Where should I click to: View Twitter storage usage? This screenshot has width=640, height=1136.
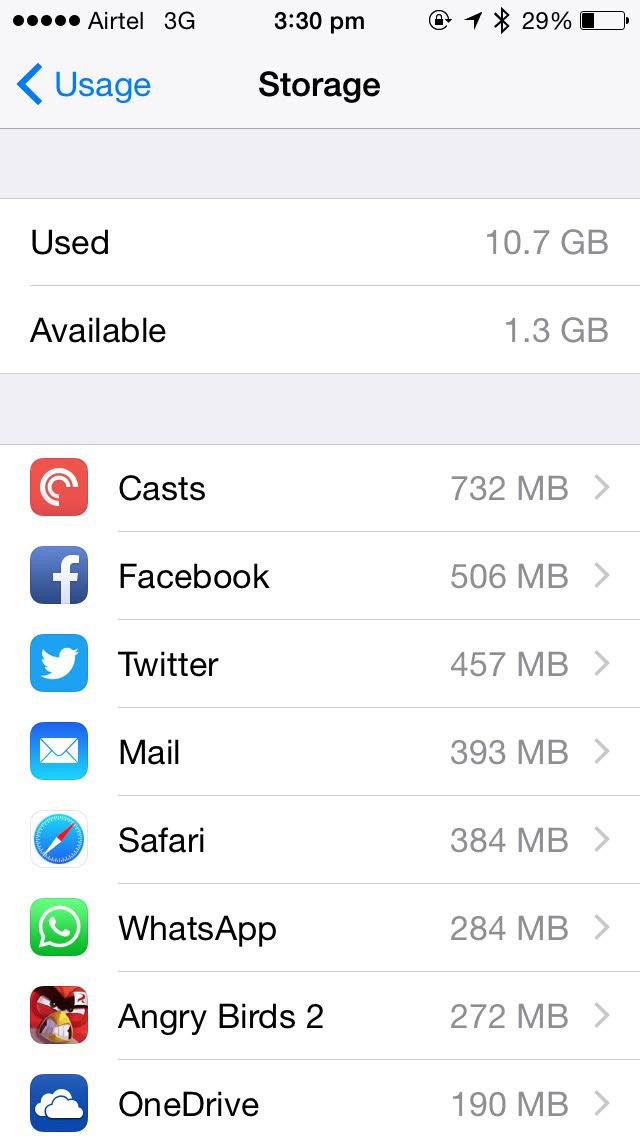(x=320, y=664)
